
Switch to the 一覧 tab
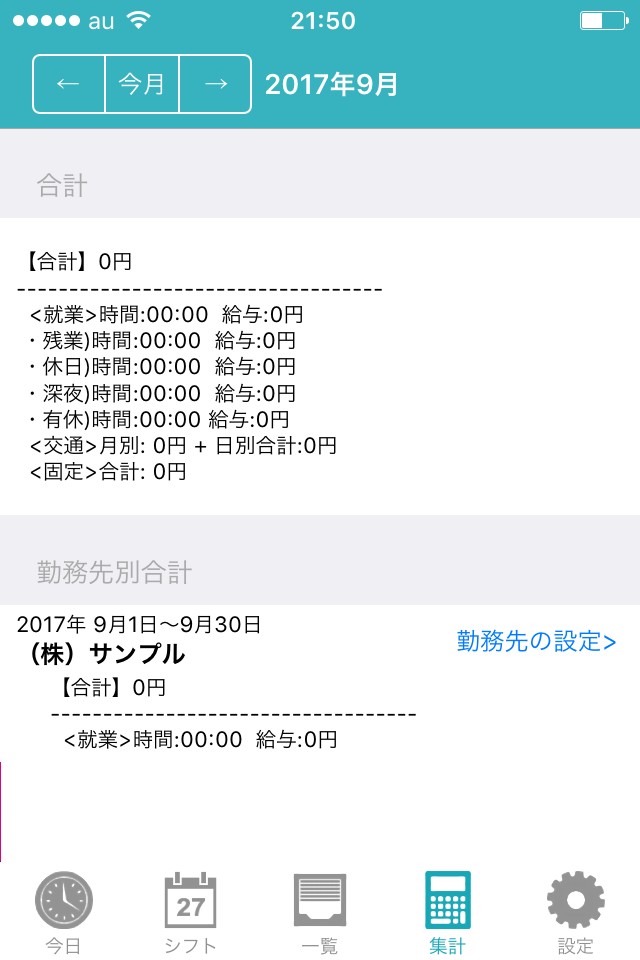point(320,912)
